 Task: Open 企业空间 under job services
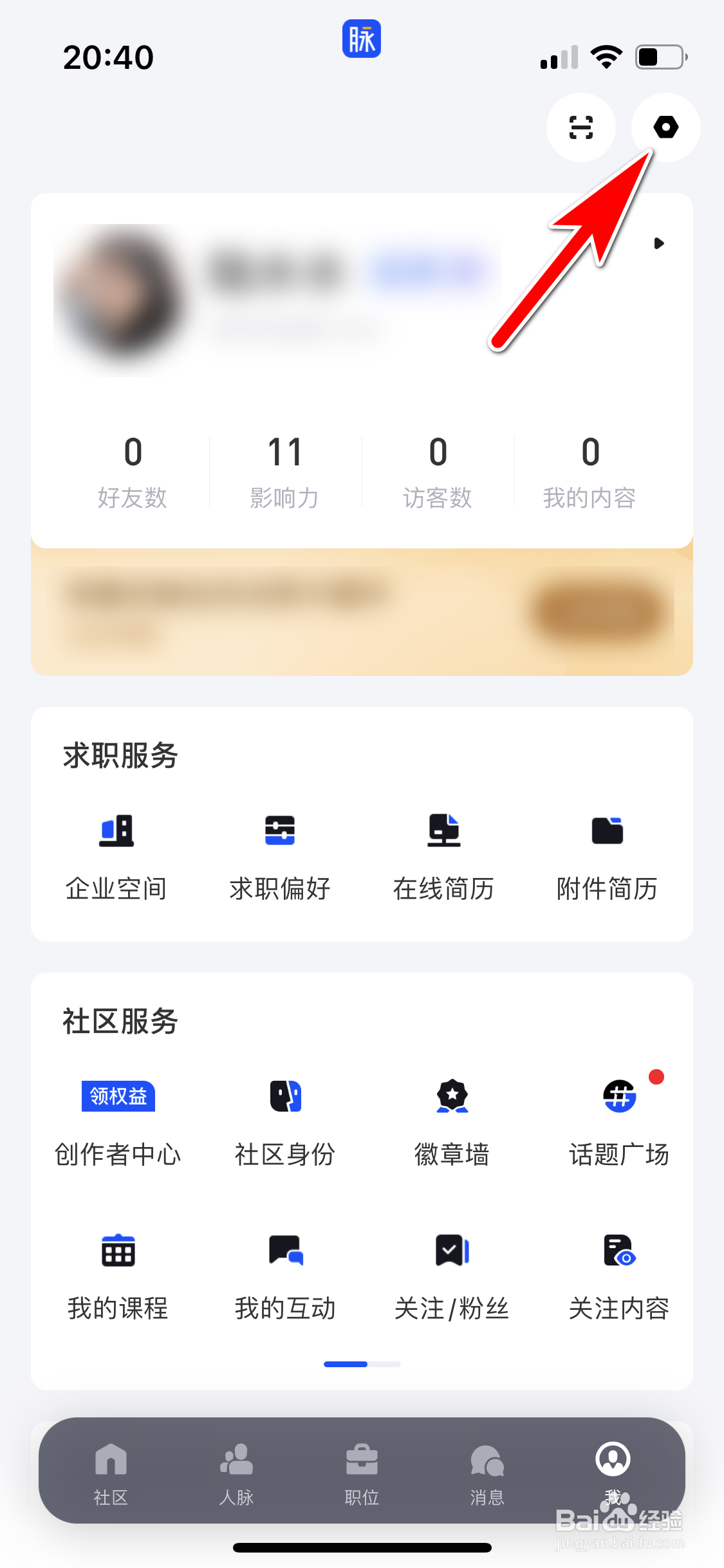(116, 855)
